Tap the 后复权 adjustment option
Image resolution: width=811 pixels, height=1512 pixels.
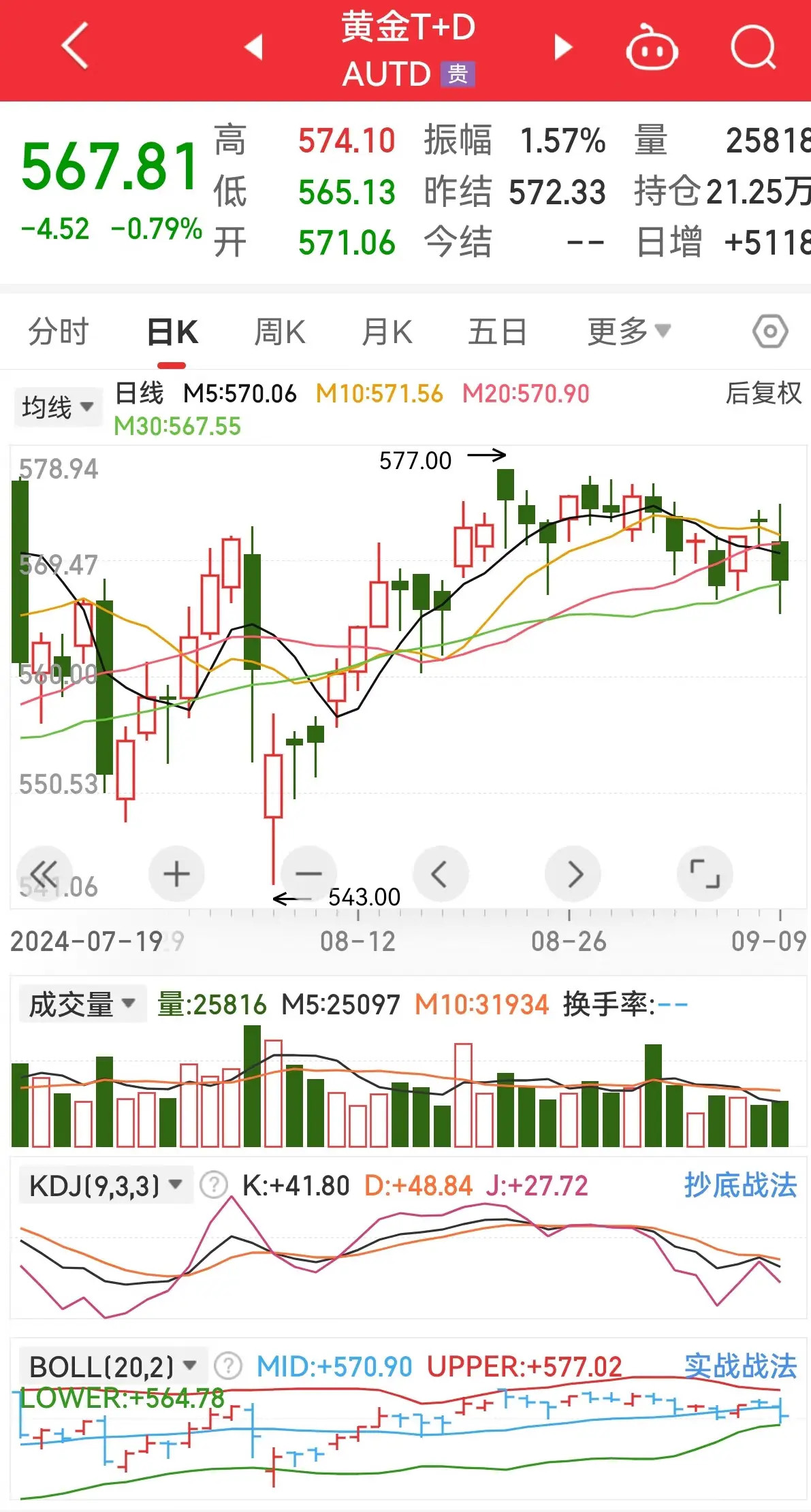coord(763,393)
